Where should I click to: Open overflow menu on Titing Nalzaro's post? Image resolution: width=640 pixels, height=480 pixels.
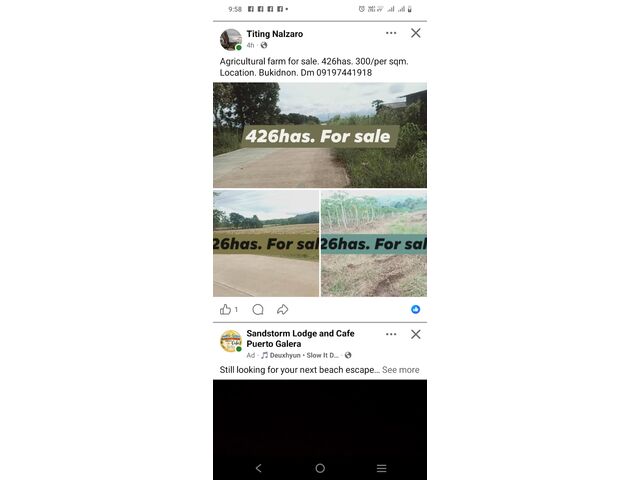(x=391, y=33)
